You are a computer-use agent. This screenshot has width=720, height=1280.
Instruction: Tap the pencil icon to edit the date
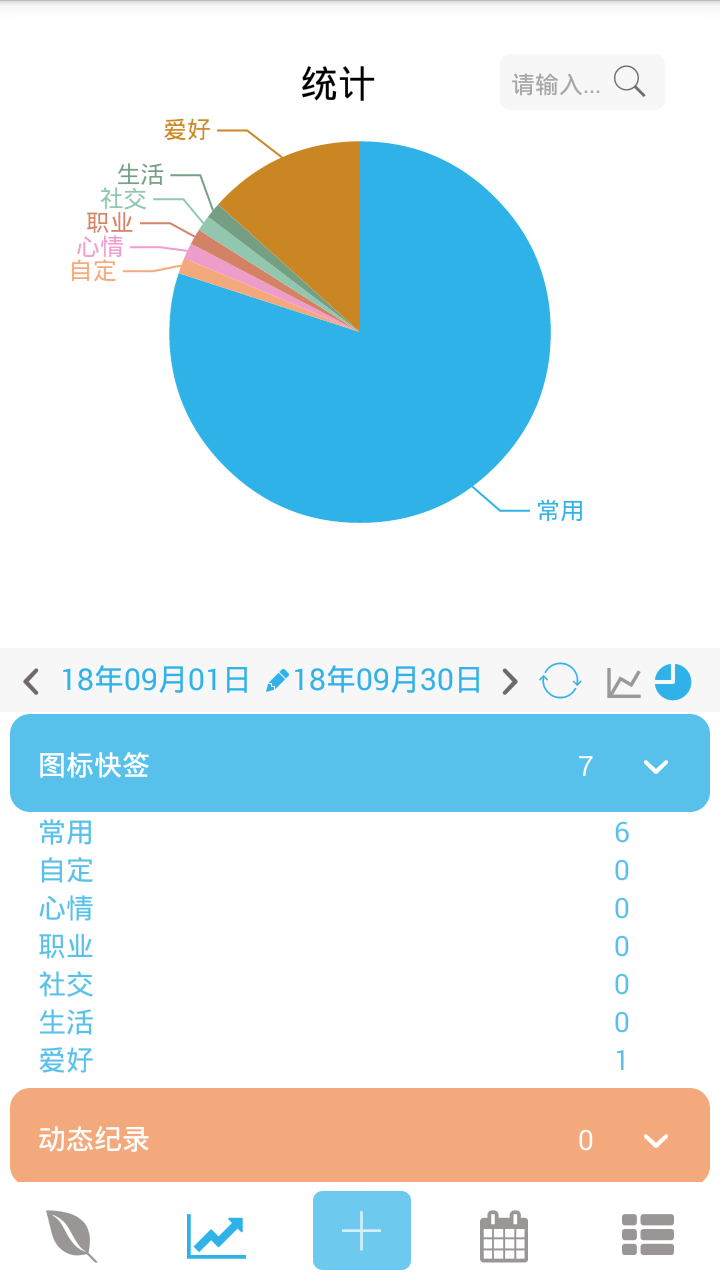(x=277, y=681)
